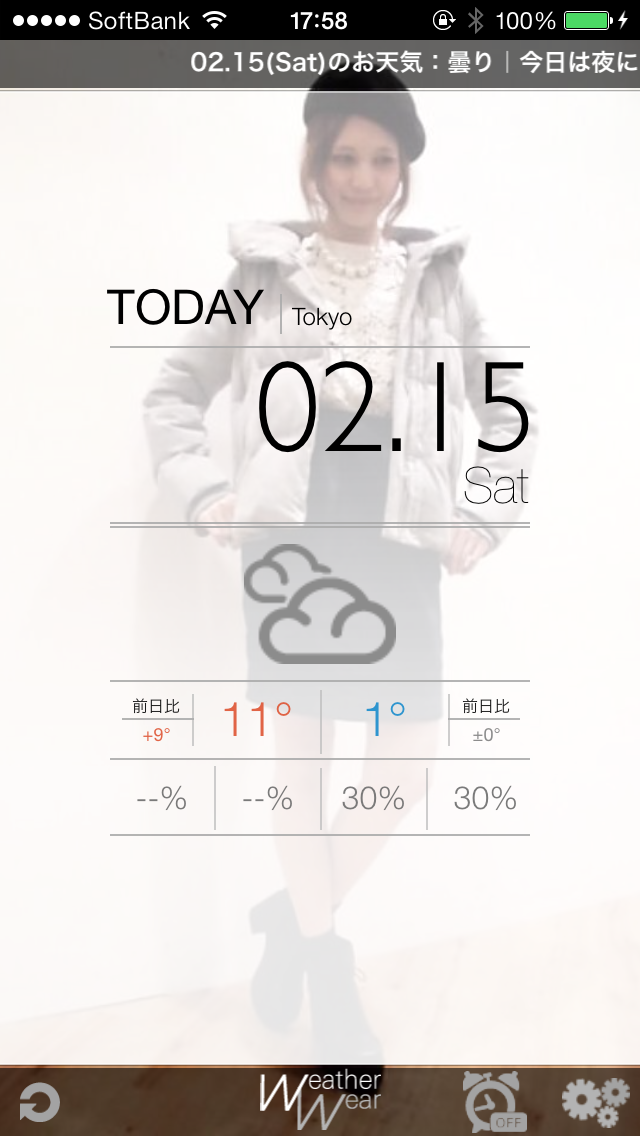The width and height of the screenshot is (640, 1136).
Task: Open the settings gears
Action: tap(595, 1102)
